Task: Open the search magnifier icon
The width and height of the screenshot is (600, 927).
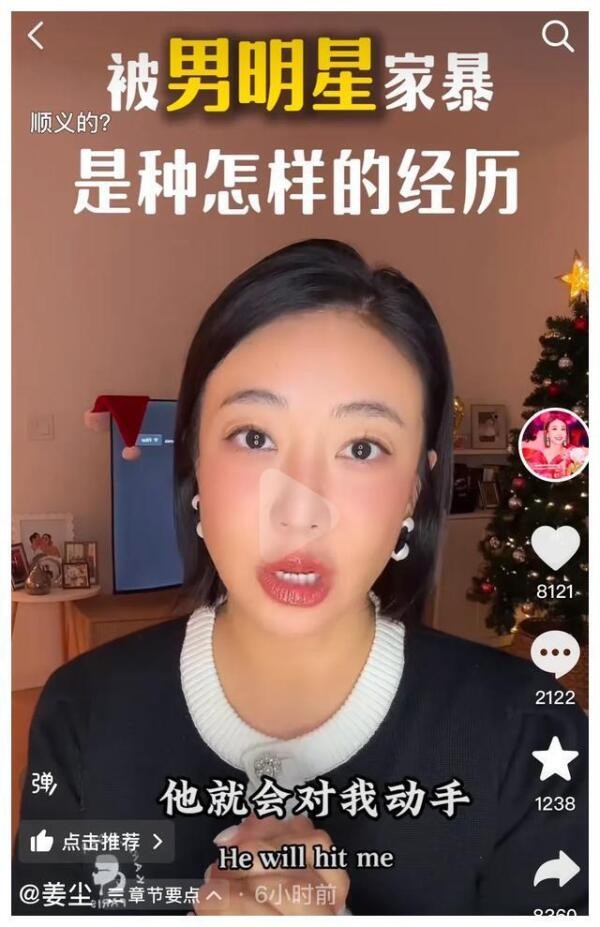Action: pyautogui.click(x=557, y=37)
